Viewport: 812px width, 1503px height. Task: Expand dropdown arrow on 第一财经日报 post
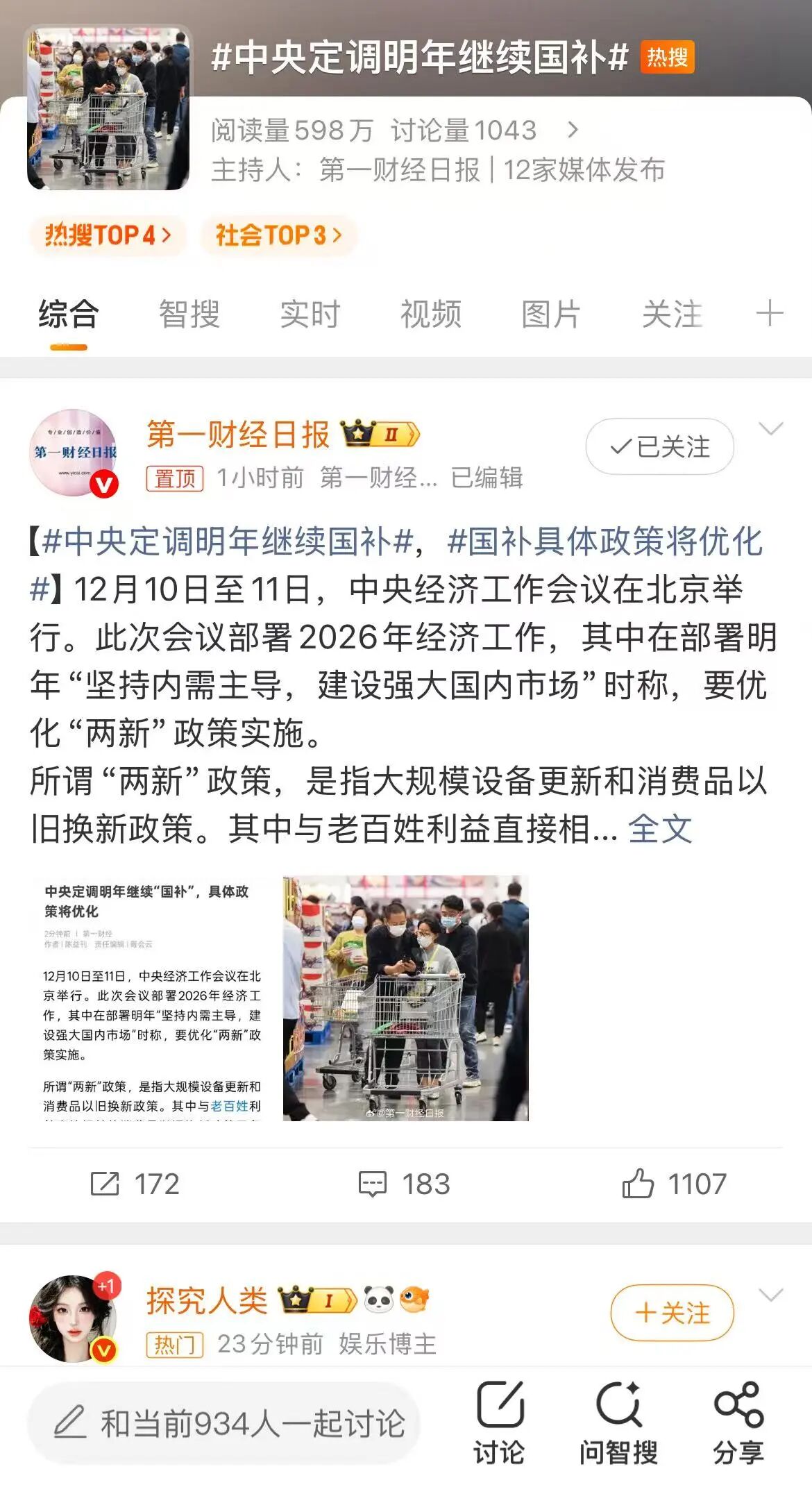(771, 428)
